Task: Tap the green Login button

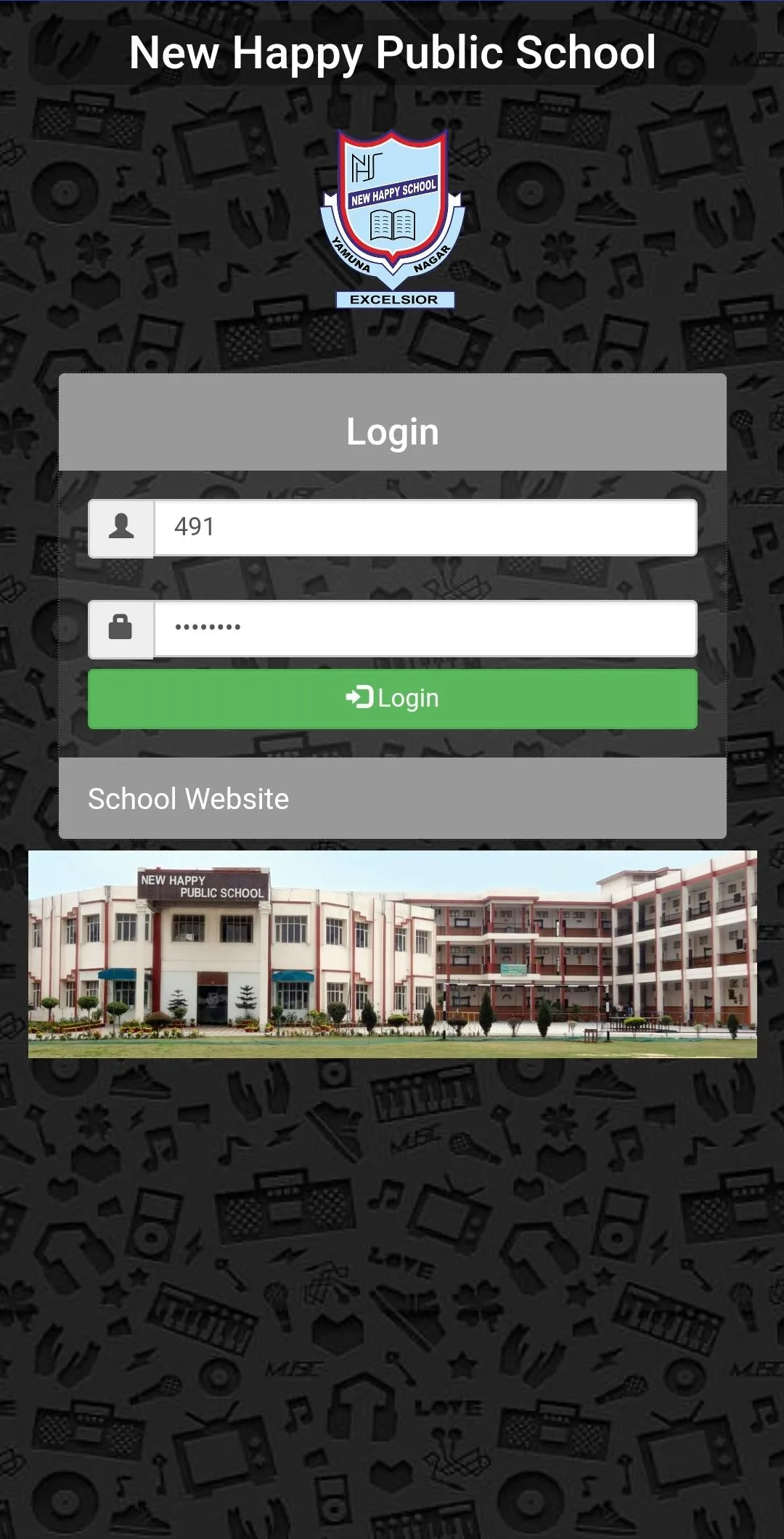Action: coord(392,699)
